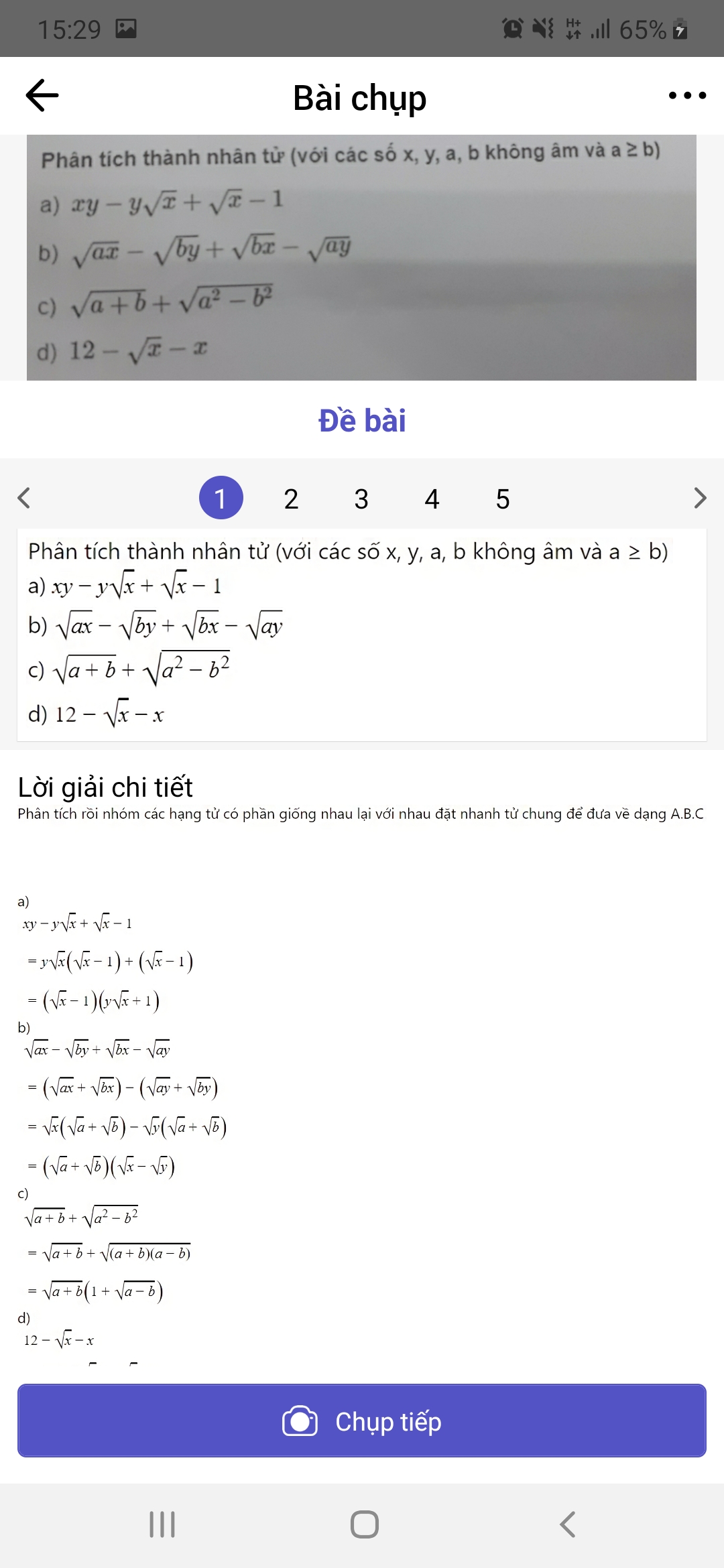This screenshot has height=1568, width=724.
Task: Switch to result page 3
Action: 361,499
